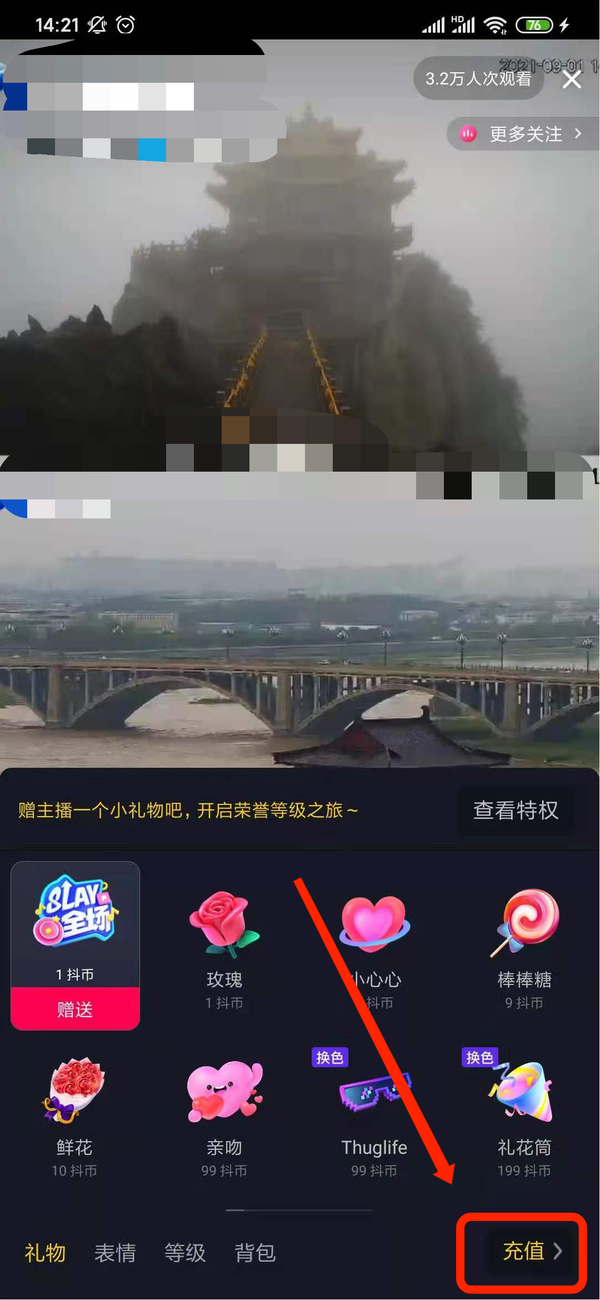Send the selected gift with 赠送
This screenshot has width=600, height=1300.
(75, 1009)
